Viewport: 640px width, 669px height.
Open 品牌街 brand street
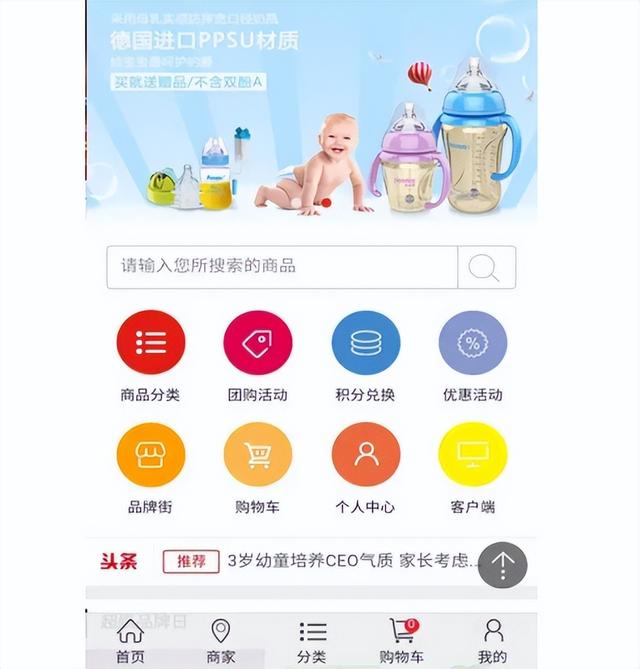coord(150,455)
